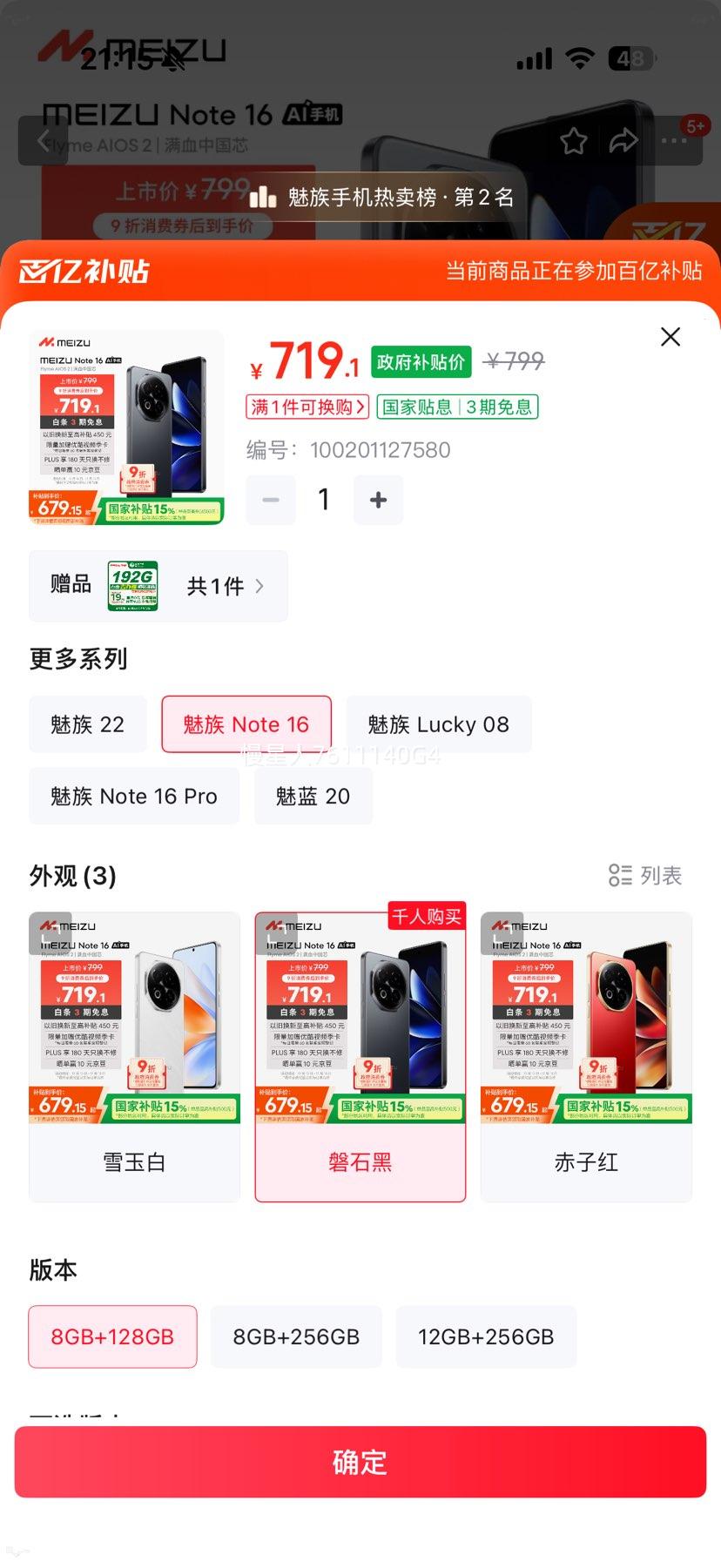Switch to 魅族 Note 16 Pro

(133, 796)
